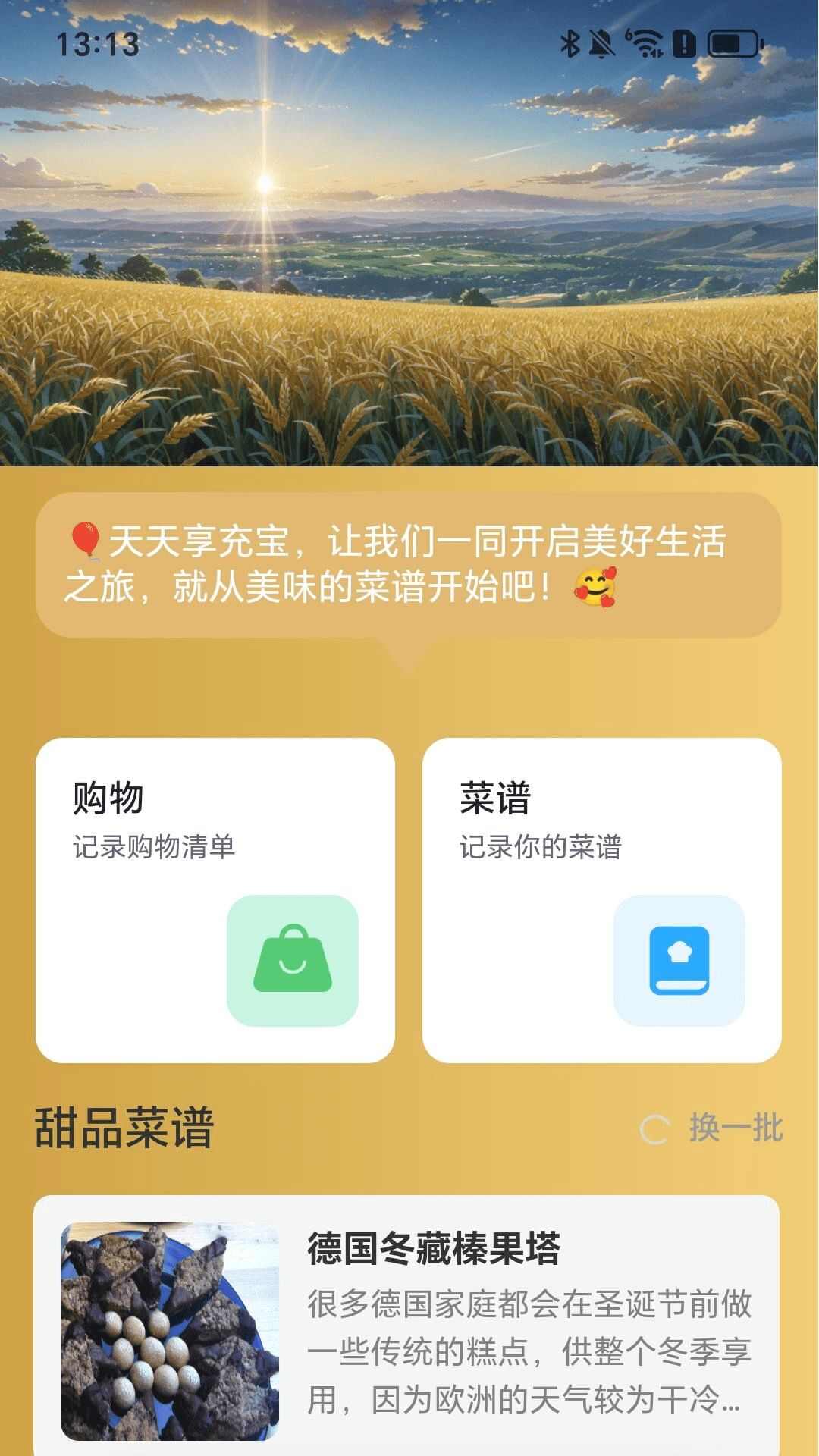Screen dimensions: 819x1456
Task: Tap the muted notification bell icon
Action: tap(601, 45)
